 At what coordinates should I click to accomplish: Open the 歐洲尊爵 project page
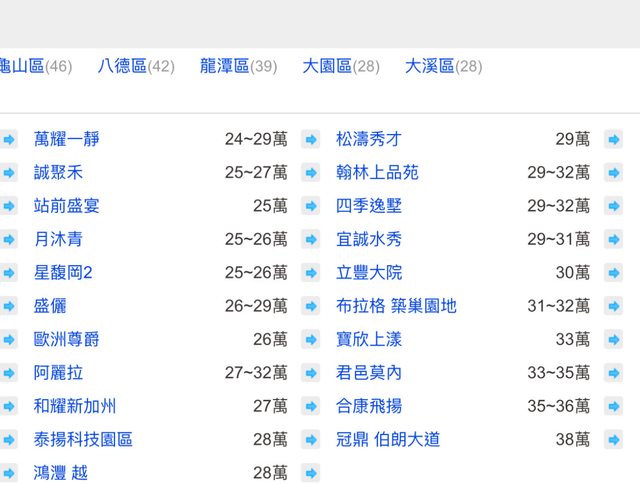[66, 339]
